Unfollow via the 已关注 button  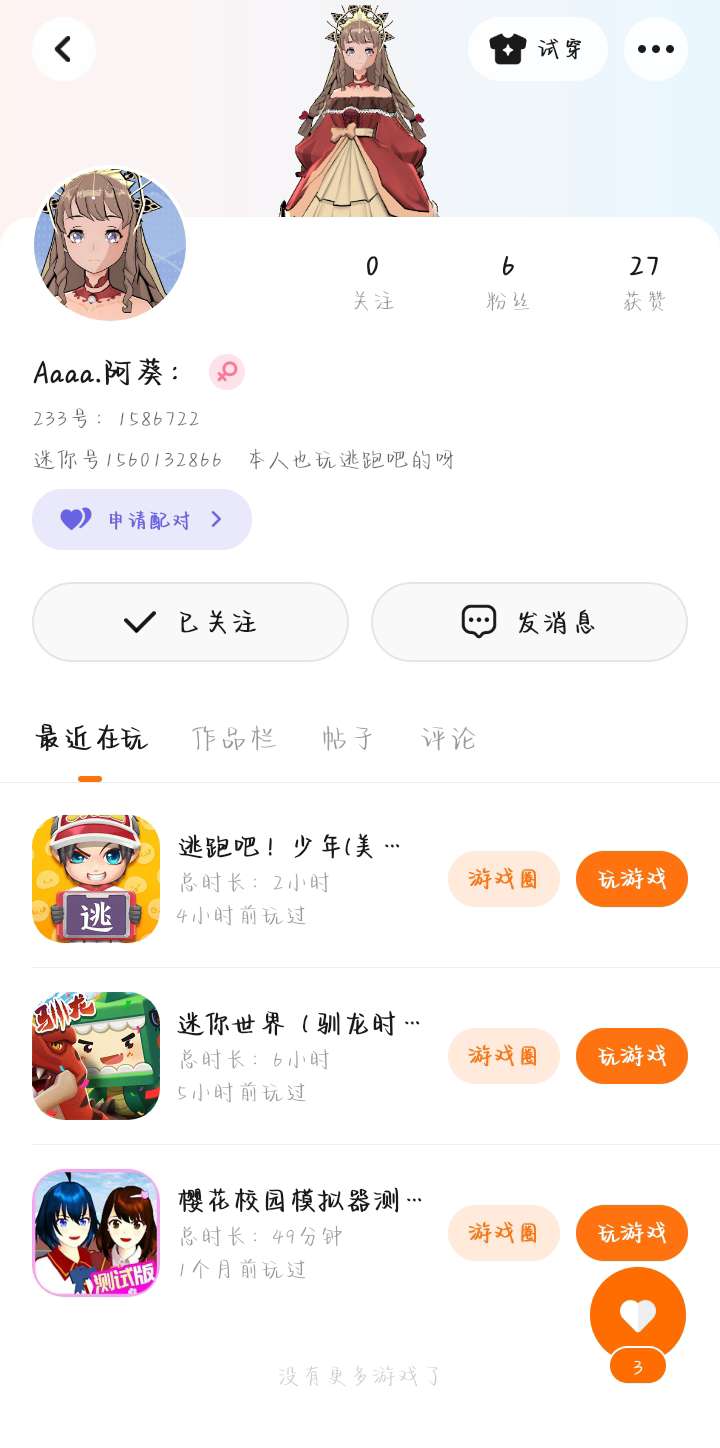pos(190,622)
